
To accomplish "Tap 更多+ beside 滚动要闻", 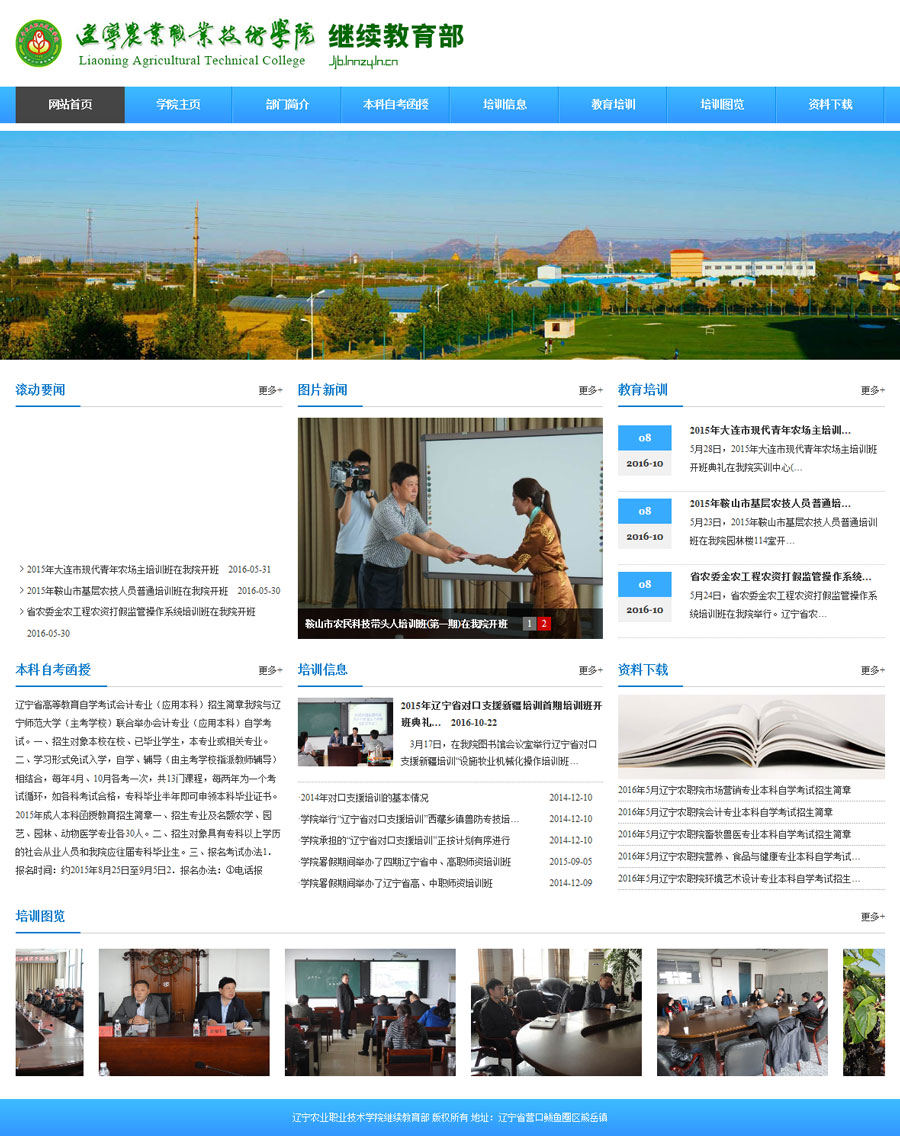I will [x=270, y=390].
